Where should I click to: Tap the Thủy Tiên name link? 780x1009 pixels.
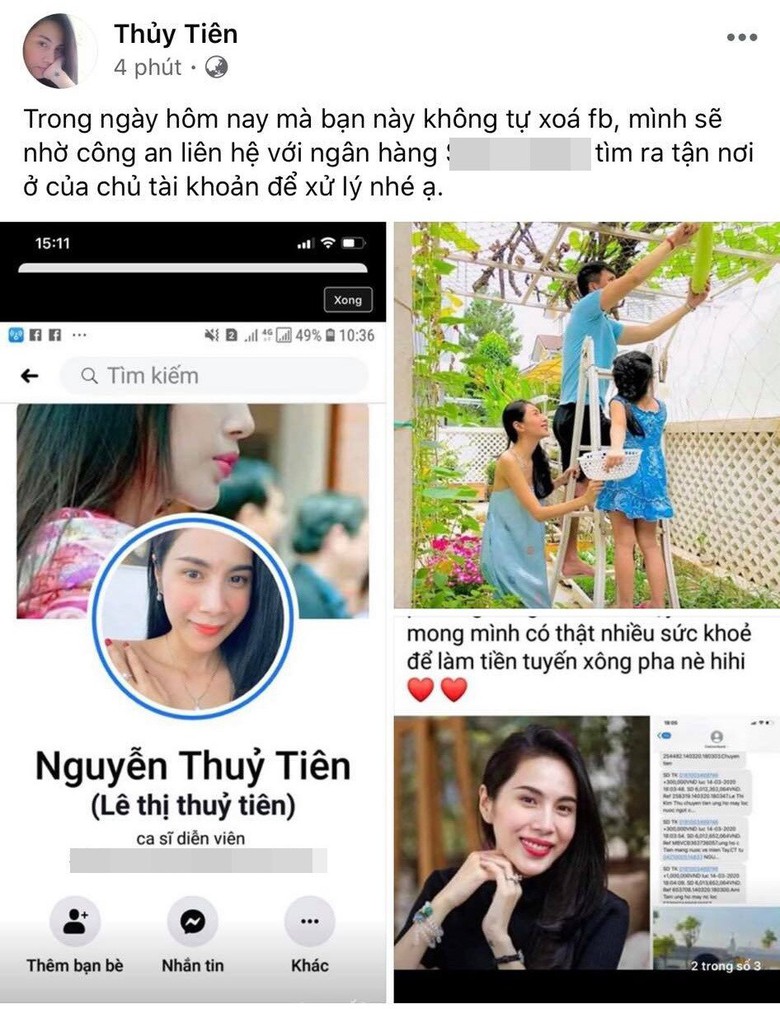coord(176,34)
